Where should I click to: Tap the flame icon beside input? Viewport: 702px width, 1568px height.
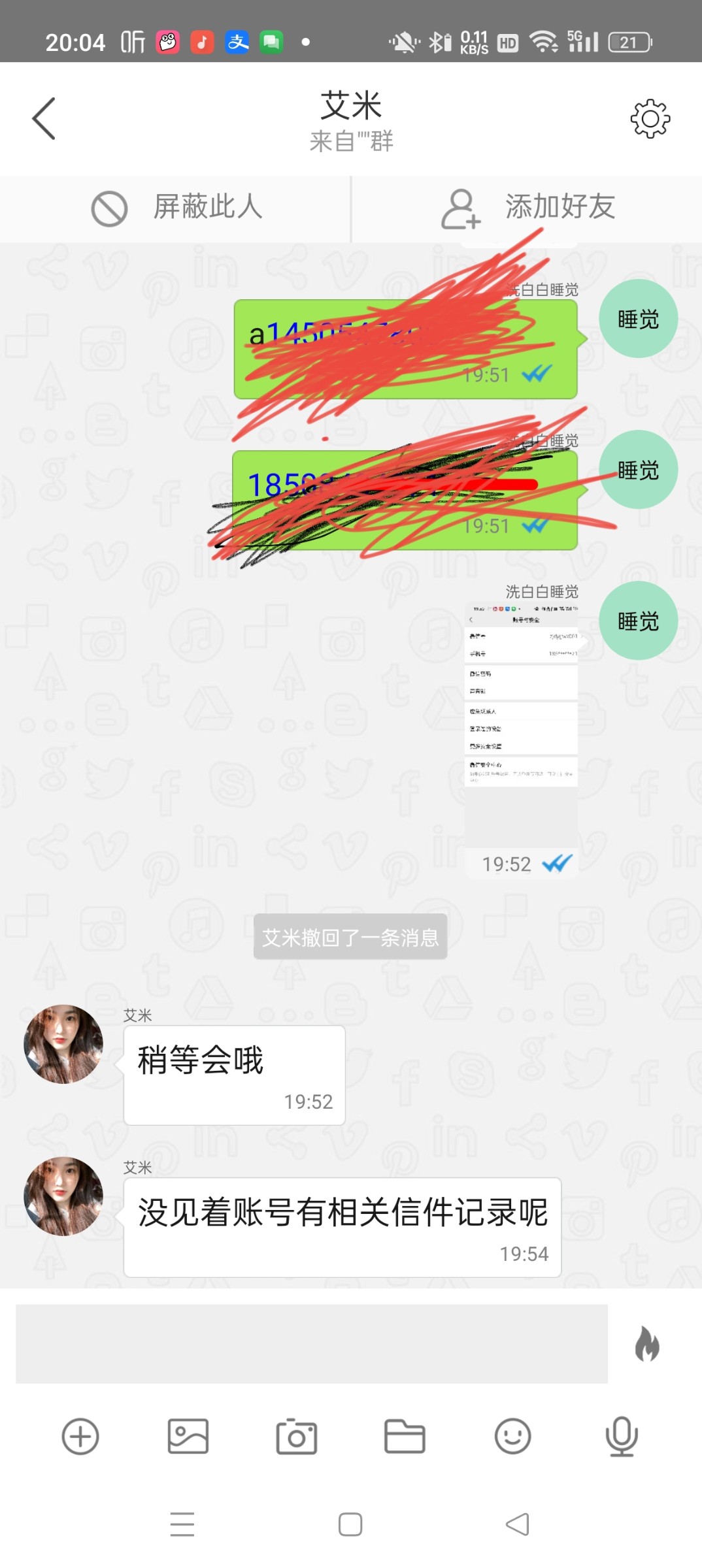tap(647, 1344)
